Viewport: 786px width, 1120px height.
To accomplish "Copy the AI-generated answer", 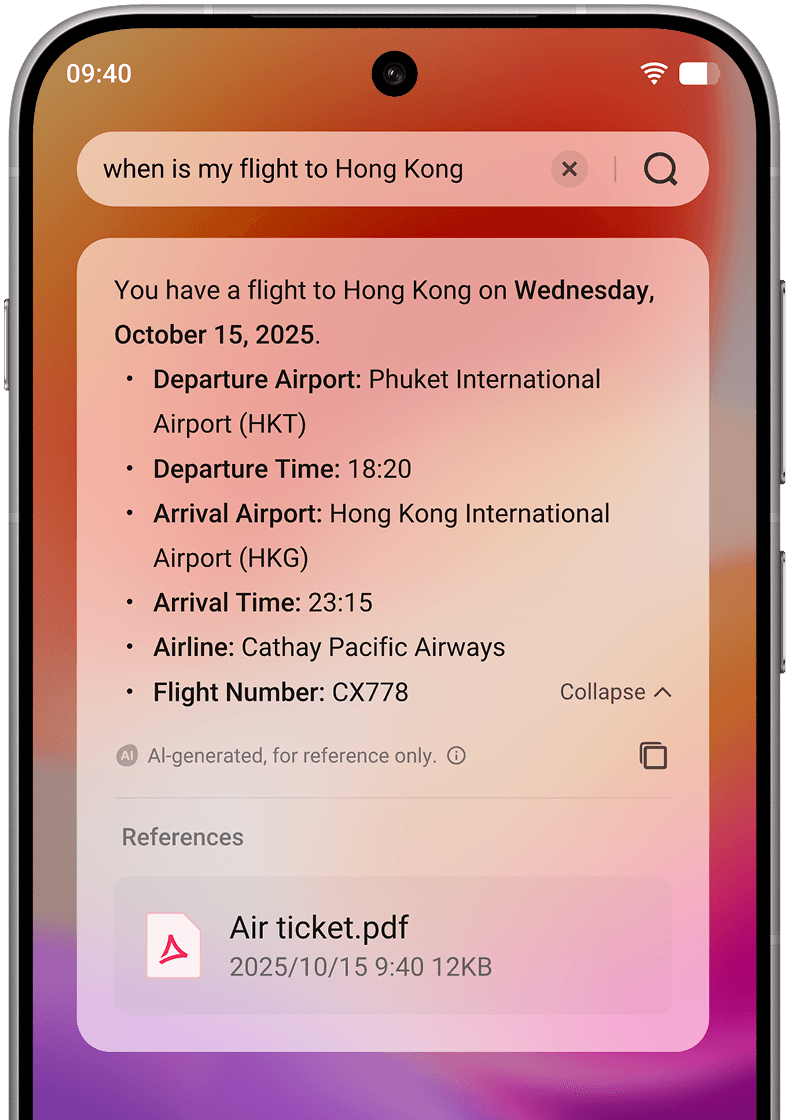I will (653, 756).
